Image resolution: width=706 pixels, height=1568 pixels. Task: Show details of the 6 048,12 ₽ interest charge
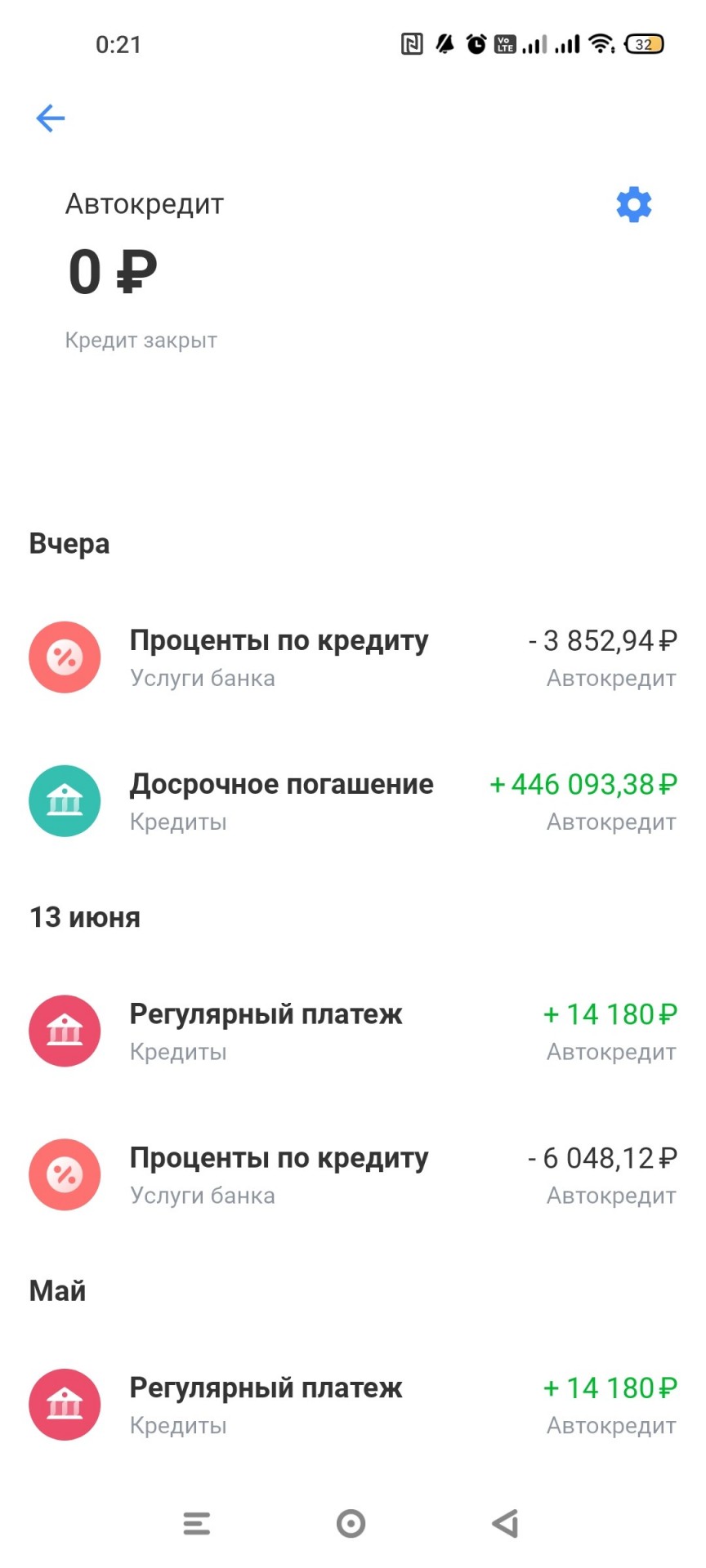pyautogui.click(x=353, y=1175)
